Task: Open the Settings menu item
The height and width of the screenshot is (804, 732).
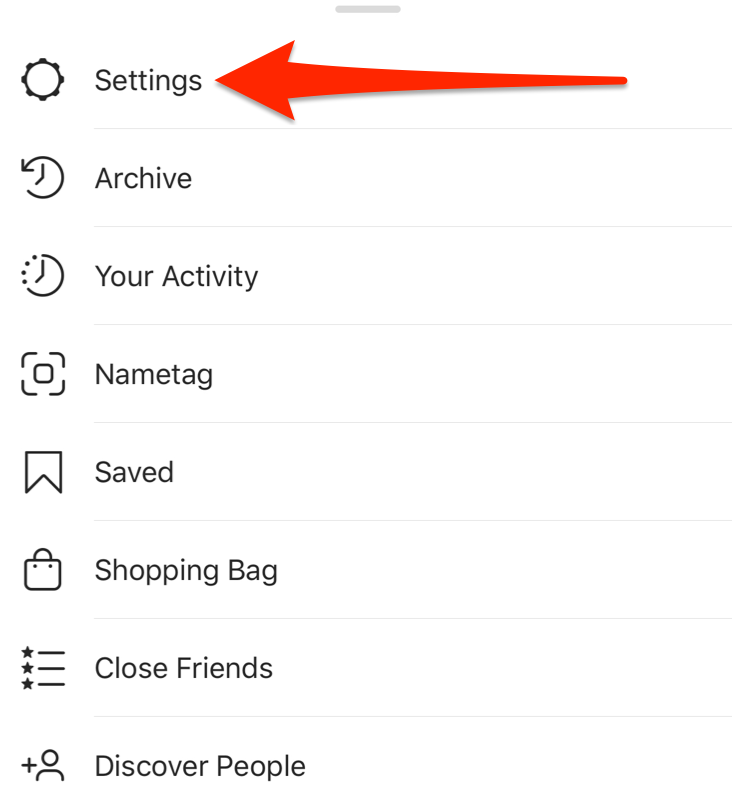Action: [x=148, y=81]
